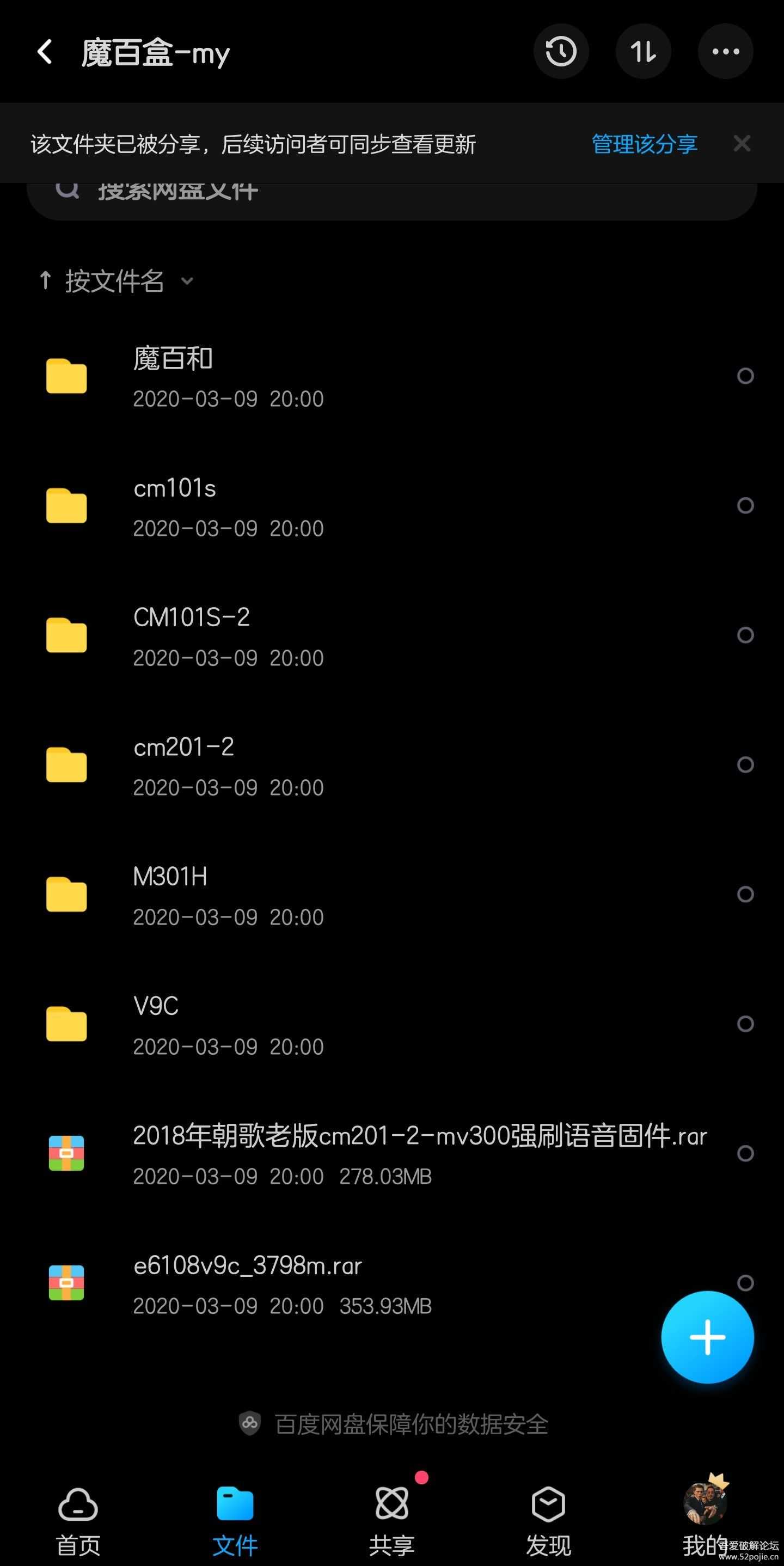Tap 管理该分享 link
Screen dimensions: 784x1566
coord(644,144)
